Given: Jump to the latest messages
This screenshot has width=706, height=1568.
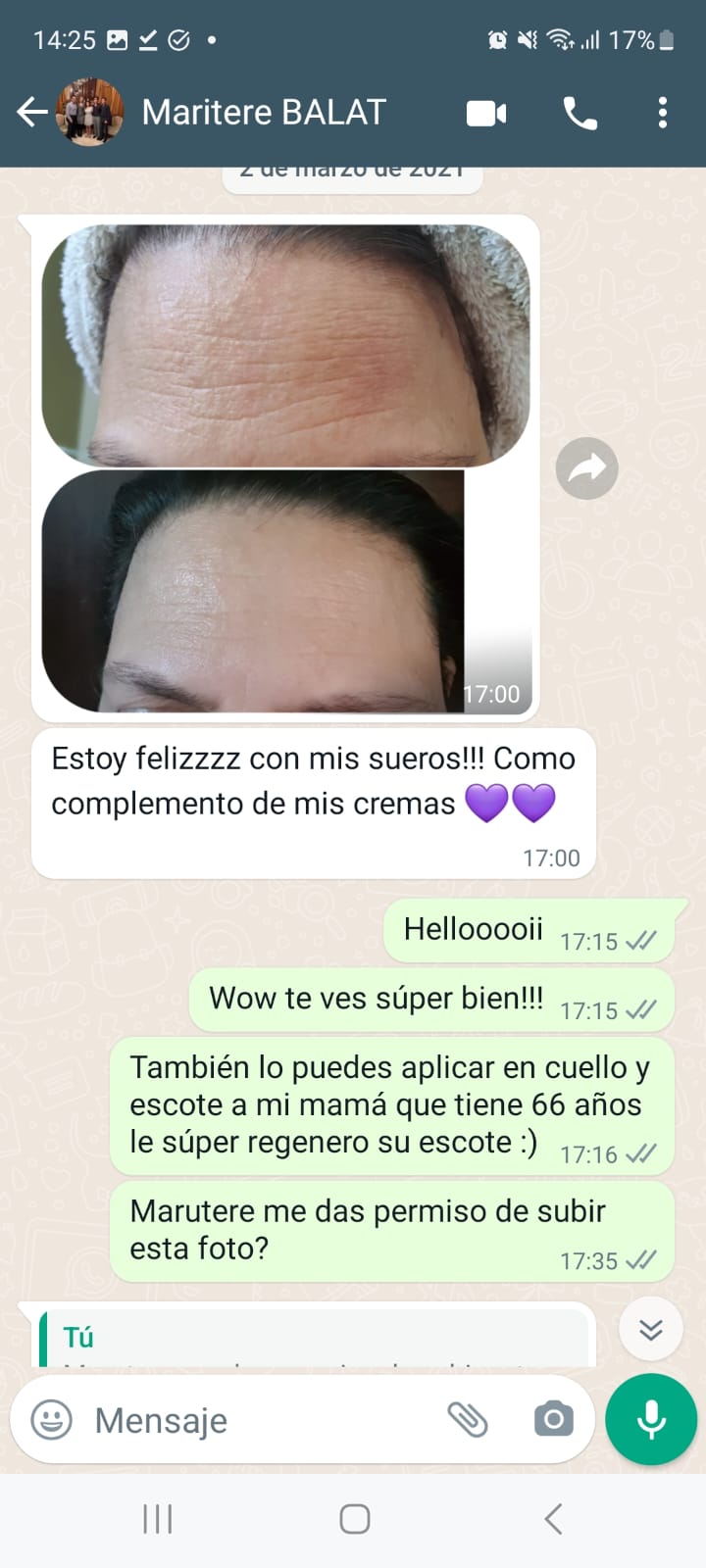Looking at the screenshot, I should pos(650,1329).
